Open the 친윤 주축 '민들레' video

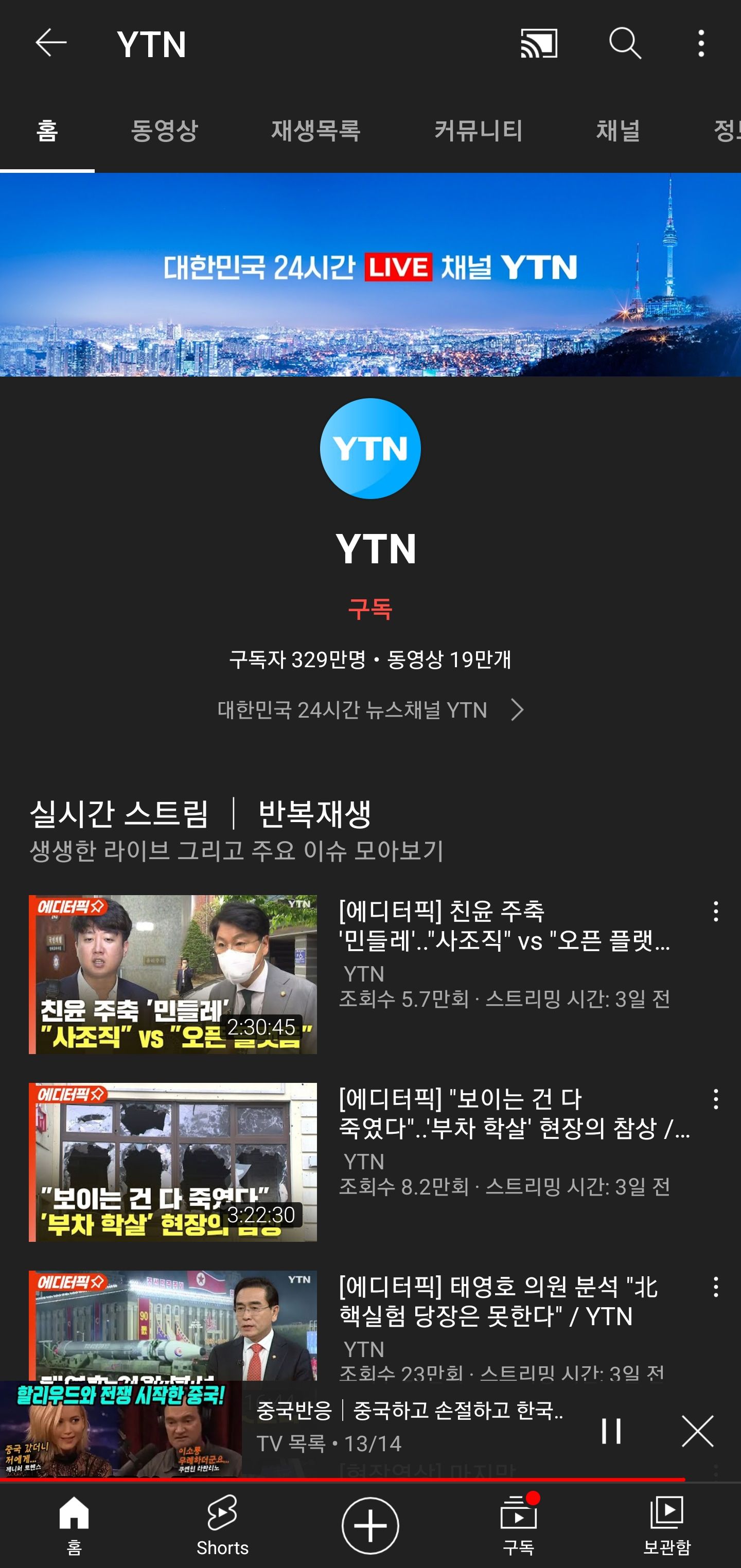tap(173, 974)
